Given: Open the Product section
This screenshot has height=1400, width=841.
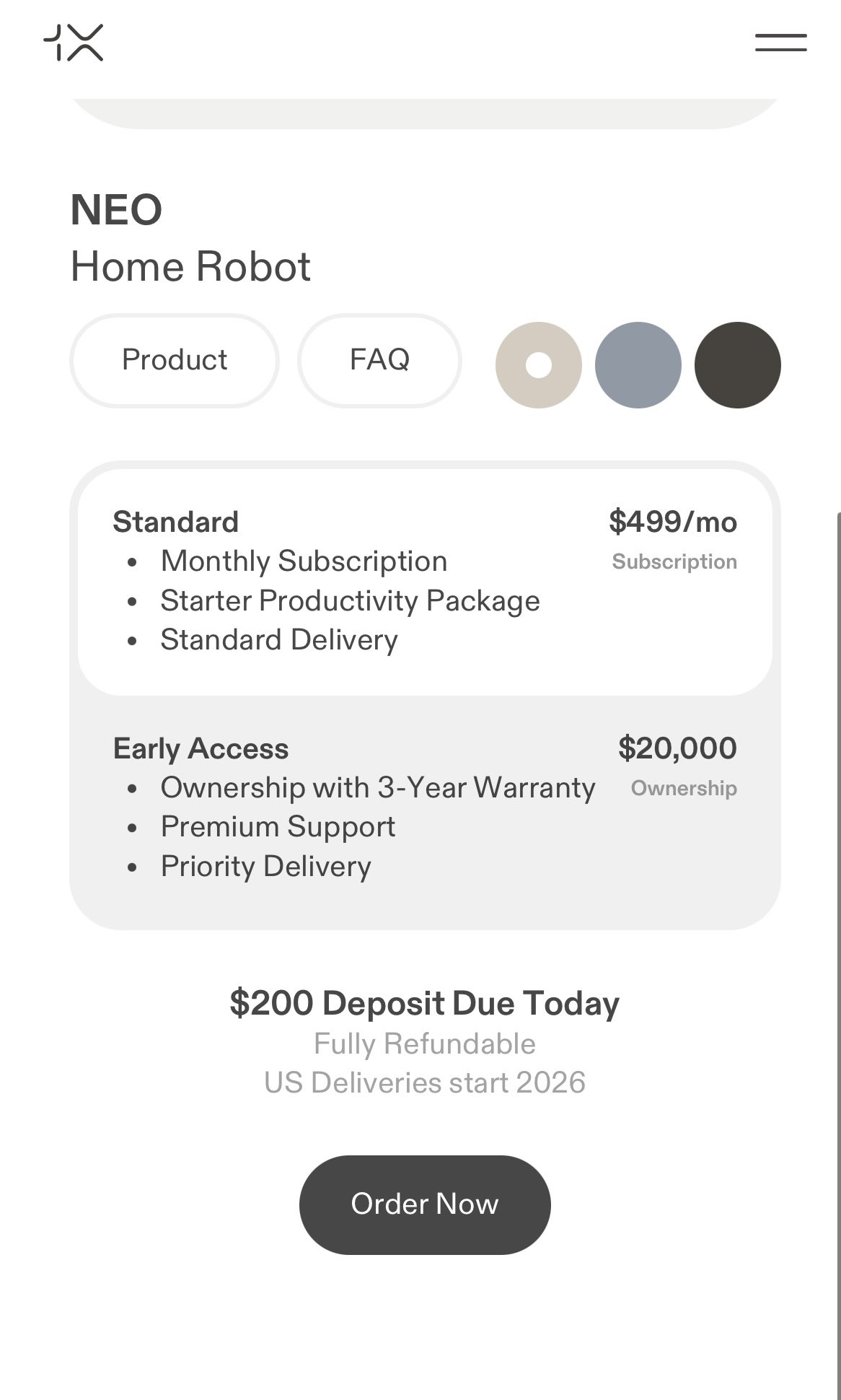Looking at the screenshot, I should [x=174, y=360].
